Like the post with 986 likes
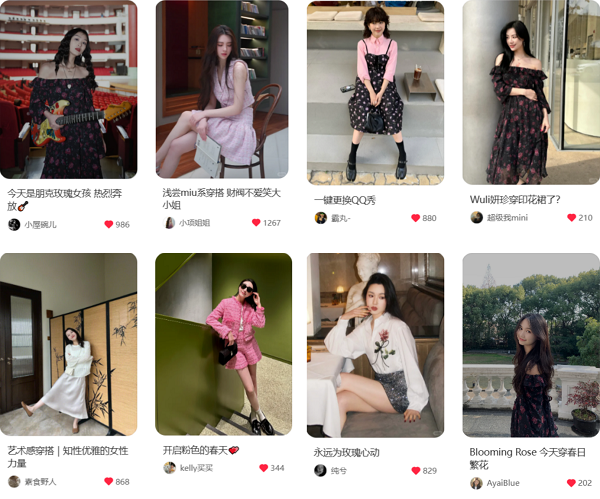Viewport: 600px width, 499px height. [x=109, y=225]
